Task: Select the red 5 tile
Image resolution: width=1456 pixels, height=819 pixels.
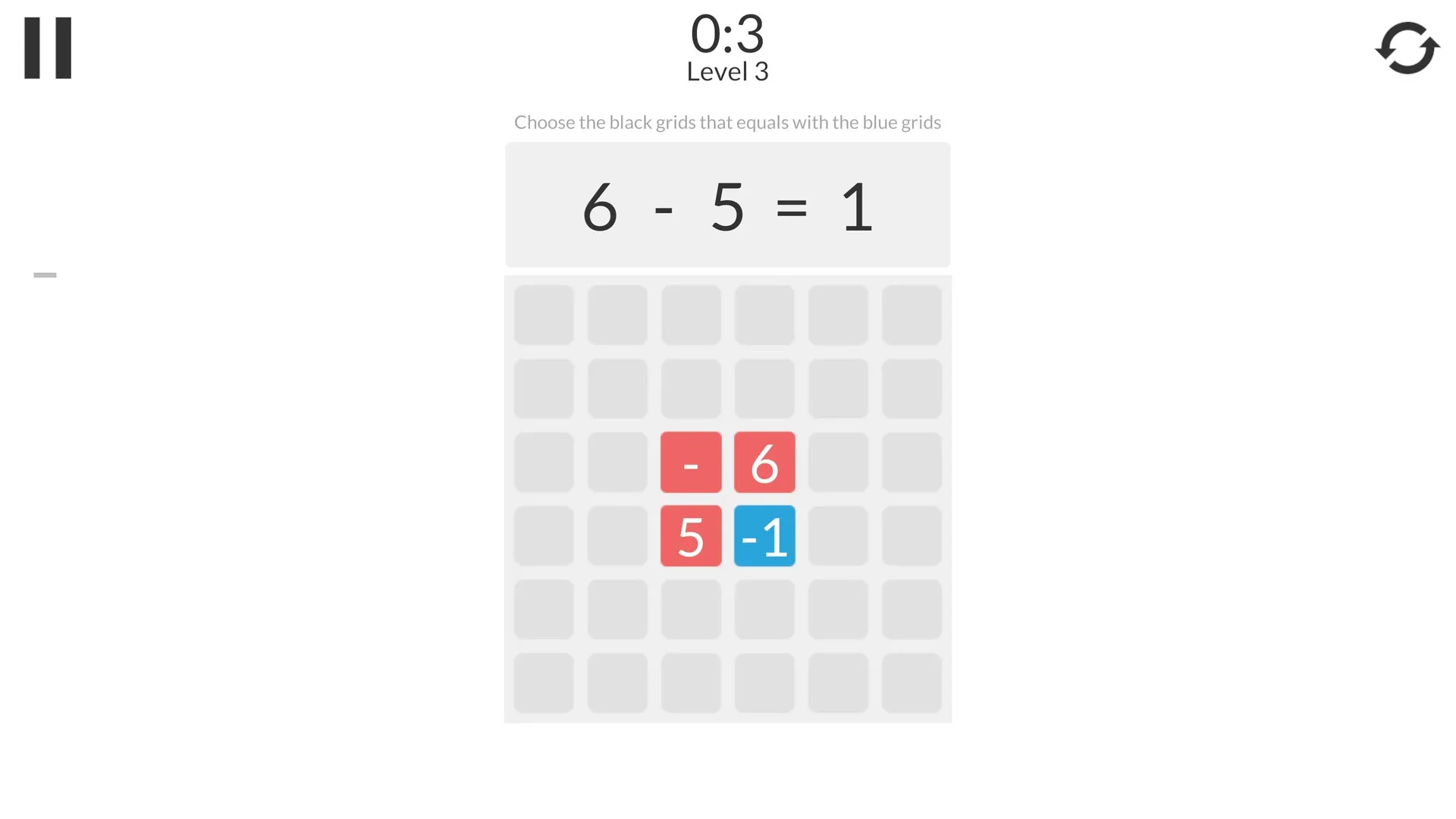Action: tap(690, 535)
